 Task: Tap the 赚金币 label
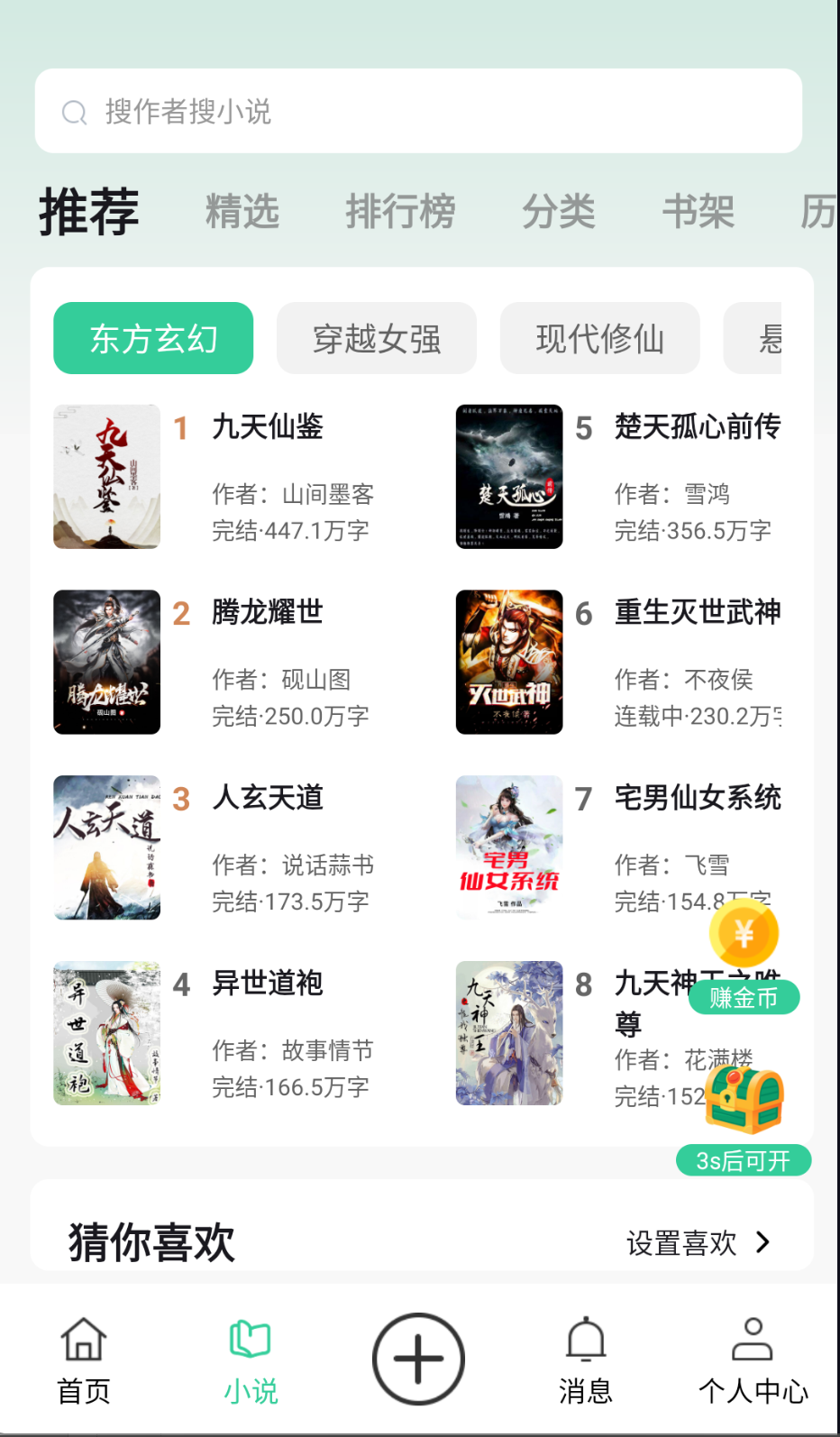pyautogui.click(x=744, y=997)
